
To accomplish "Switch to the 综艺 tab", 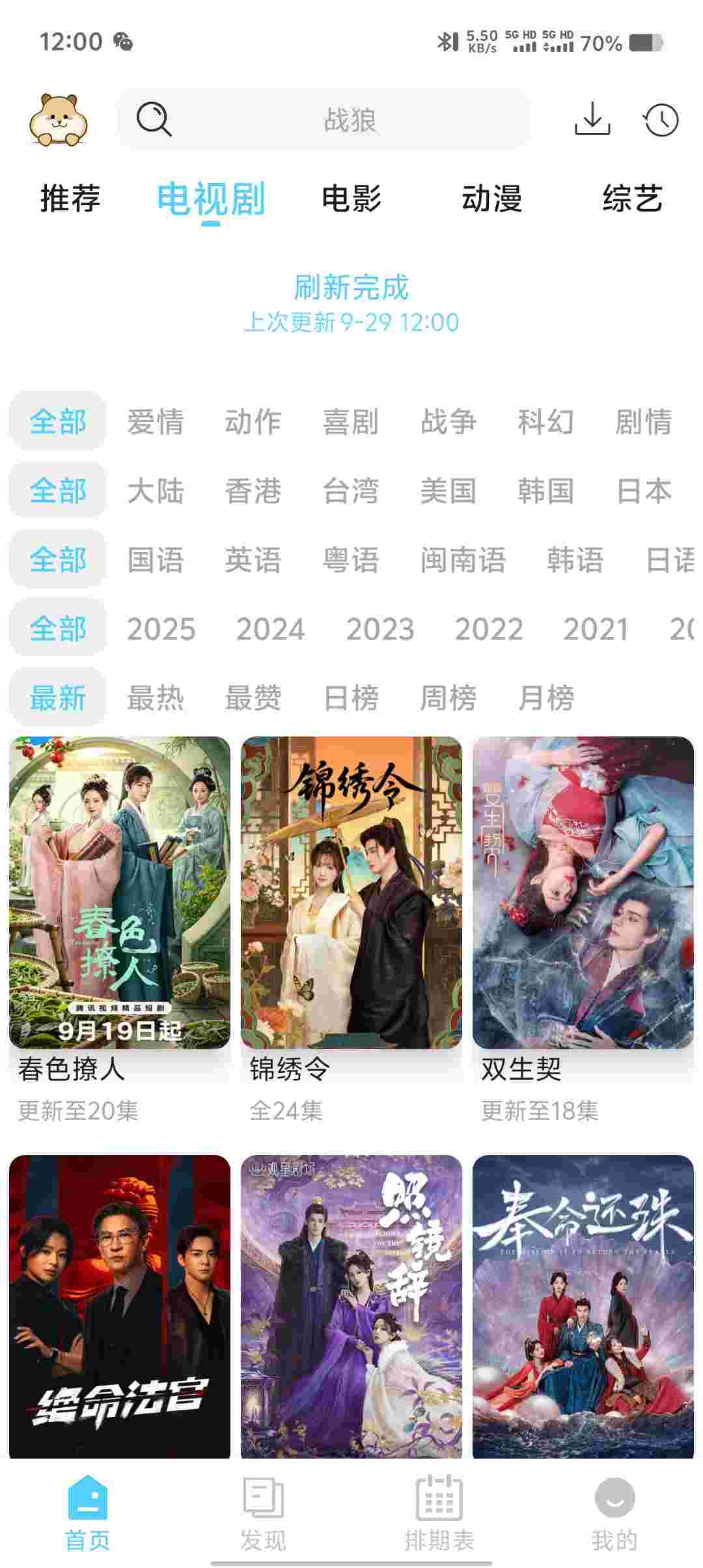I will 632,199.
